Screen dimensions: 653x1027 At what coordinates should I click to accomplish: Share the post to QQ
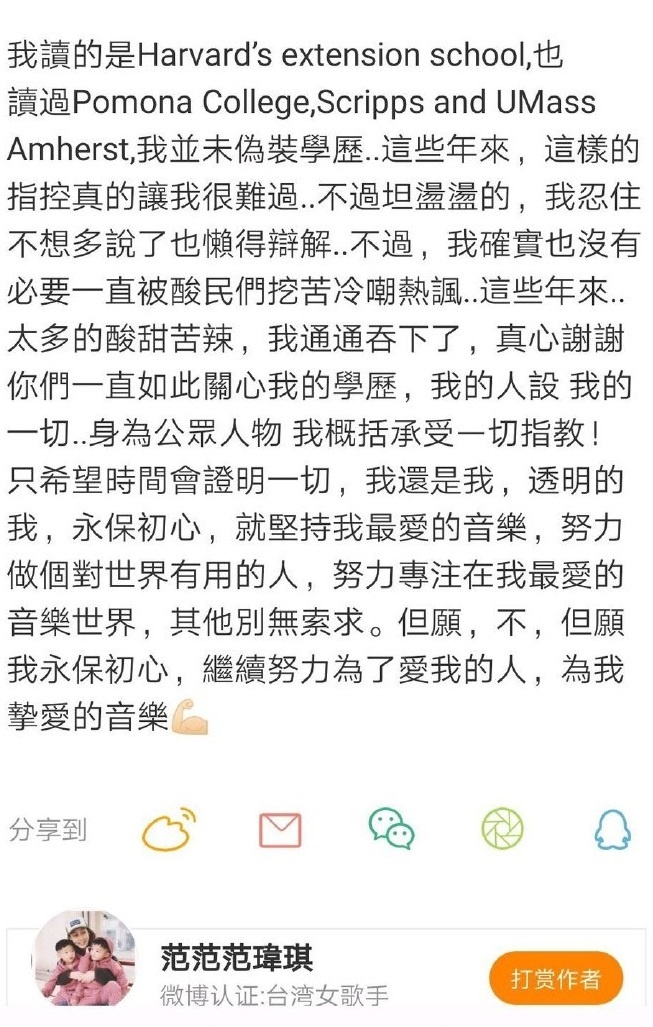pyautogui.click(x=612, y=829)
